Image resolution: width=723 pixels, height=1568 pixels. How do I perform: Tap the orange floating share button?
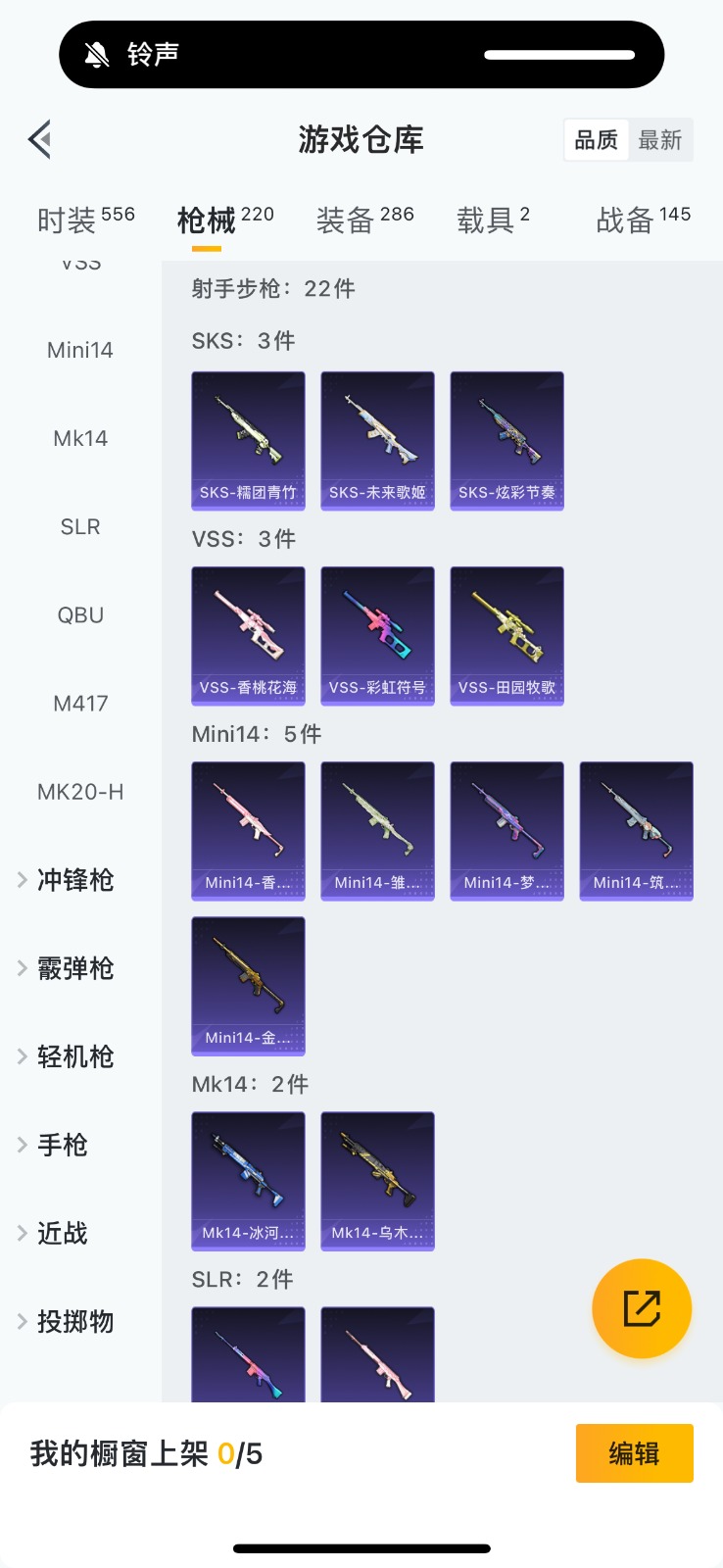click(x=642, y=1308)
